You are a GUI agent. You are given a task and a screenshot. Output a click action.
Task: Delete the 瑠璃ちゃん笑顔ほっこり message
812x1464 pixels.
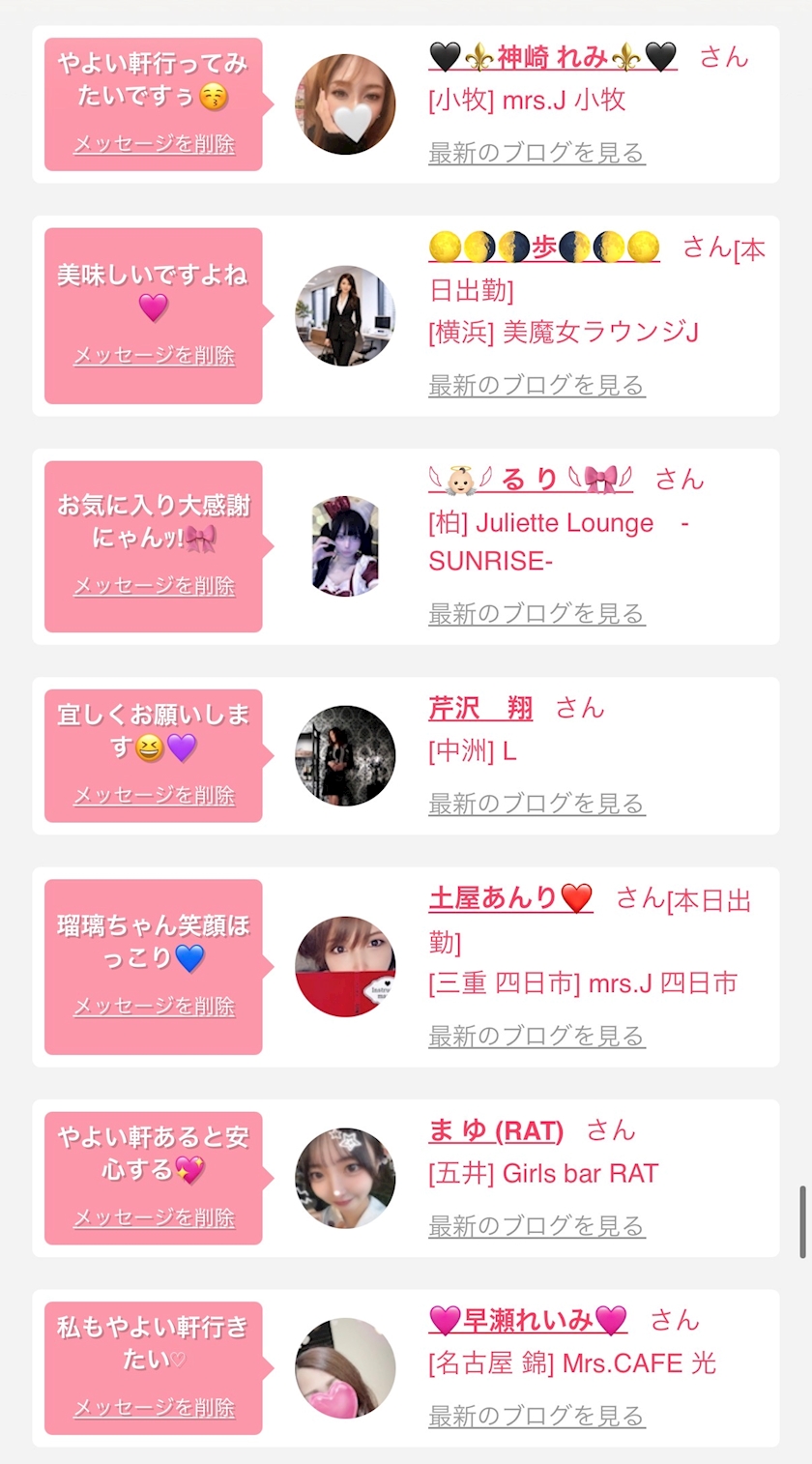(x=154, y=1006)
